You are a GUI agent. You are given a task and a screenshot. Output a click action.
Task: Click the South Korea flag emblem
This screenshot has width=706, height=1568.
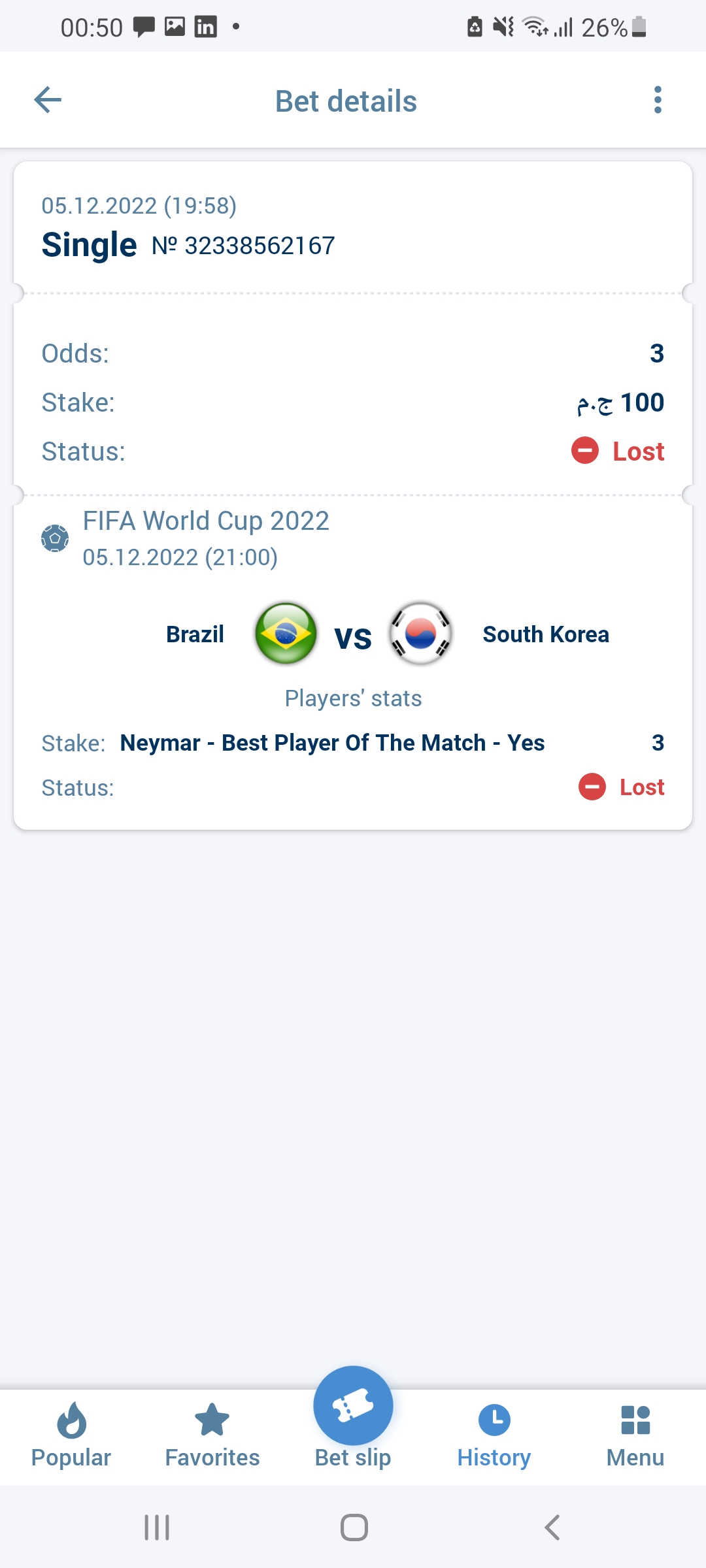coord(421,633)
